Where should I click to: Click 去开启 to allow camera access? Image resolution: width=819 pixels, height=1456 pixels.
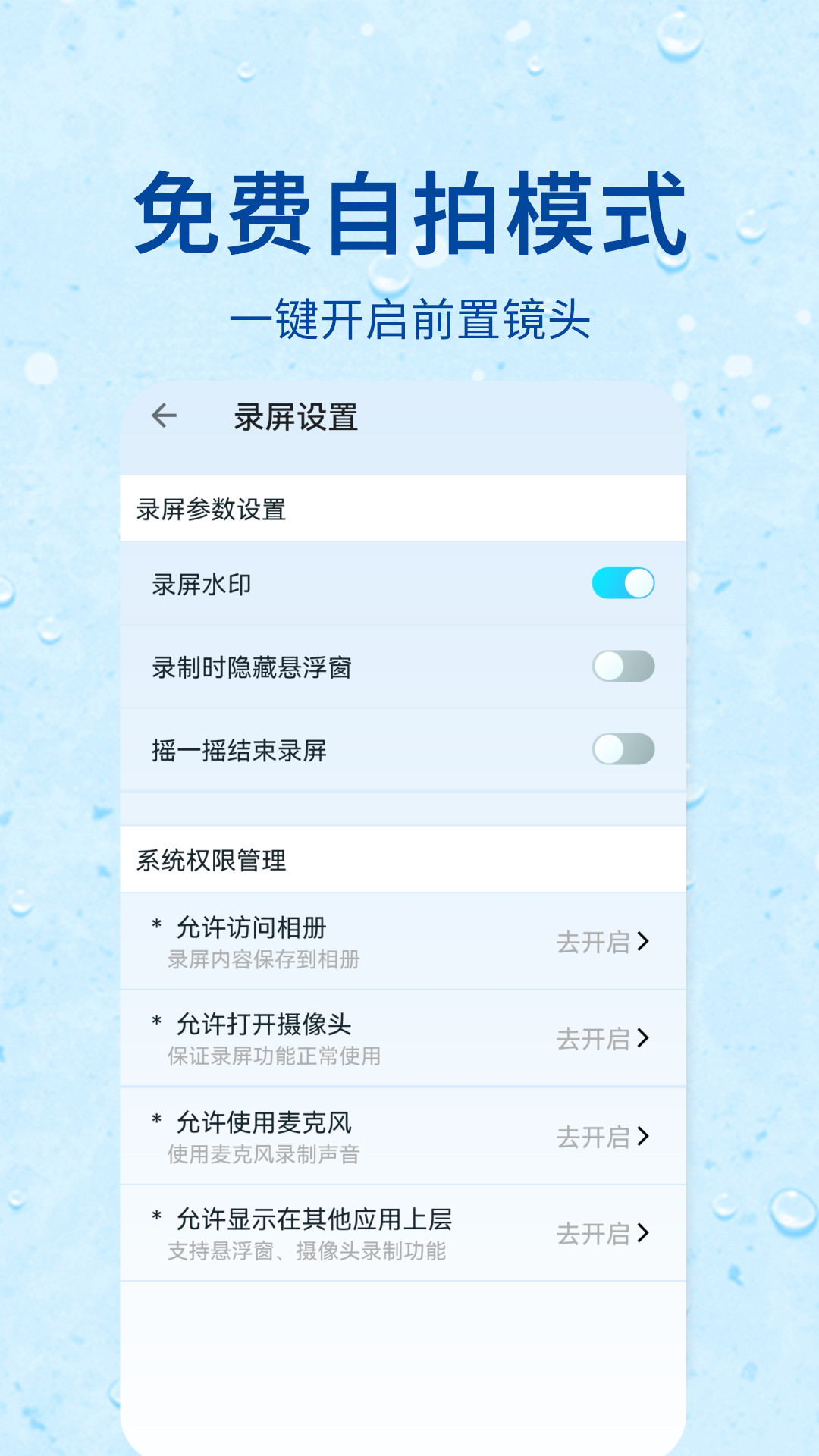pyautogui.click(x=593, y=1037)
